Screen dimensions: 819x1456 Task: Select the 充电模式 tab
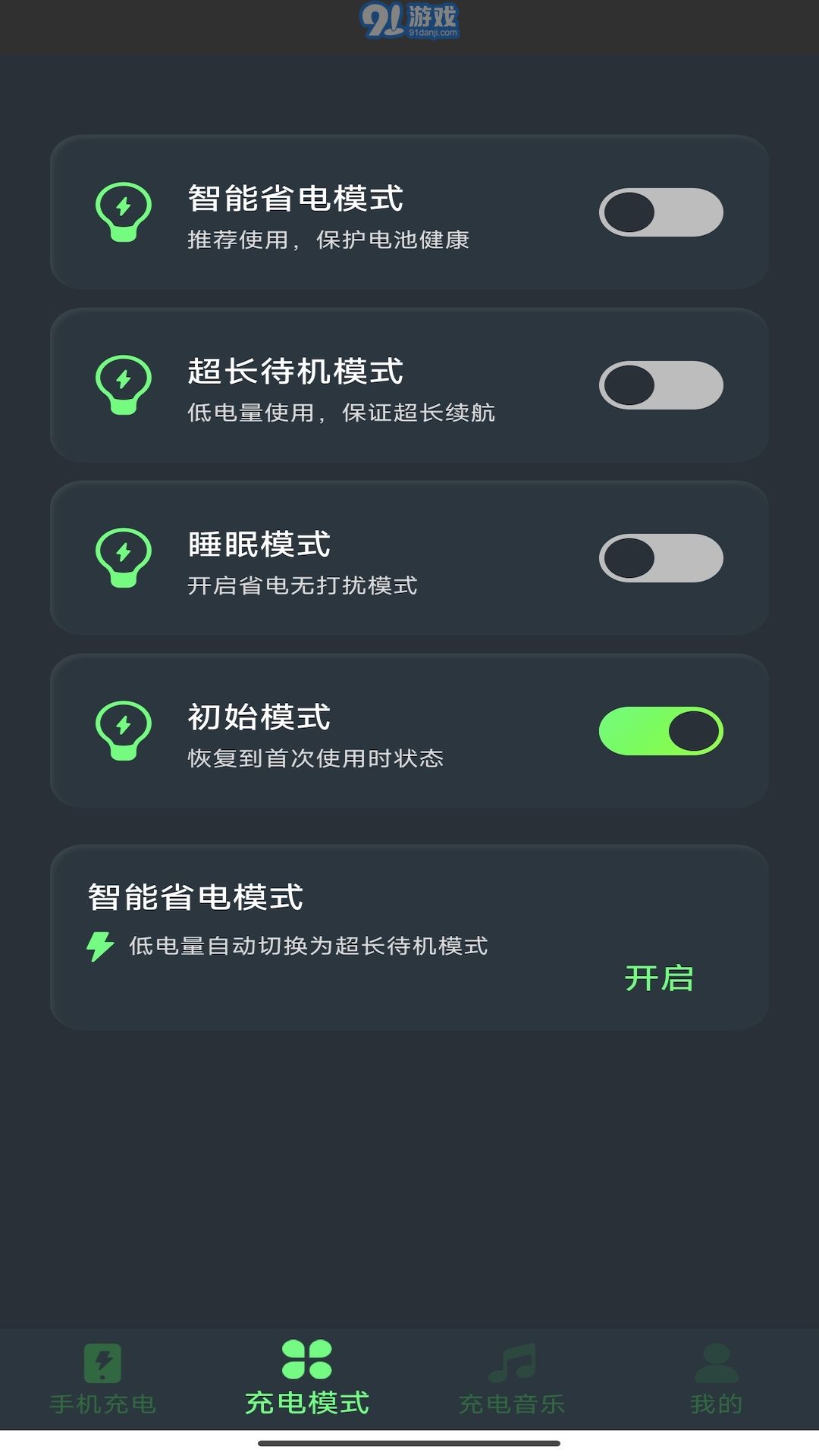pyautogui.click(x=307, y=1379)
